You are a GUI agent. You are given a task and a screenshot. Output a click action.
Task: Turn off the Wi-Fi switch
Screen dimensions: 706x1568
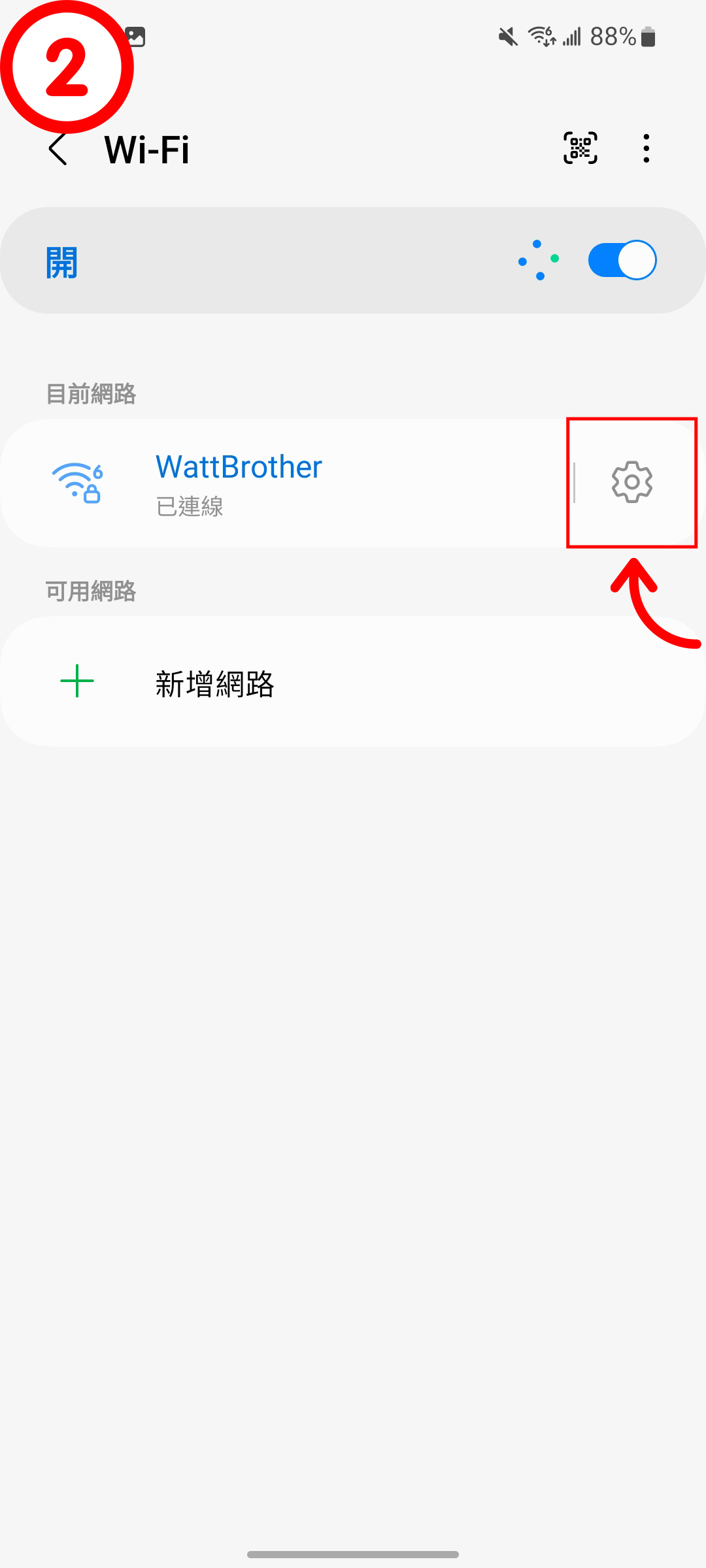coord(622,260)
